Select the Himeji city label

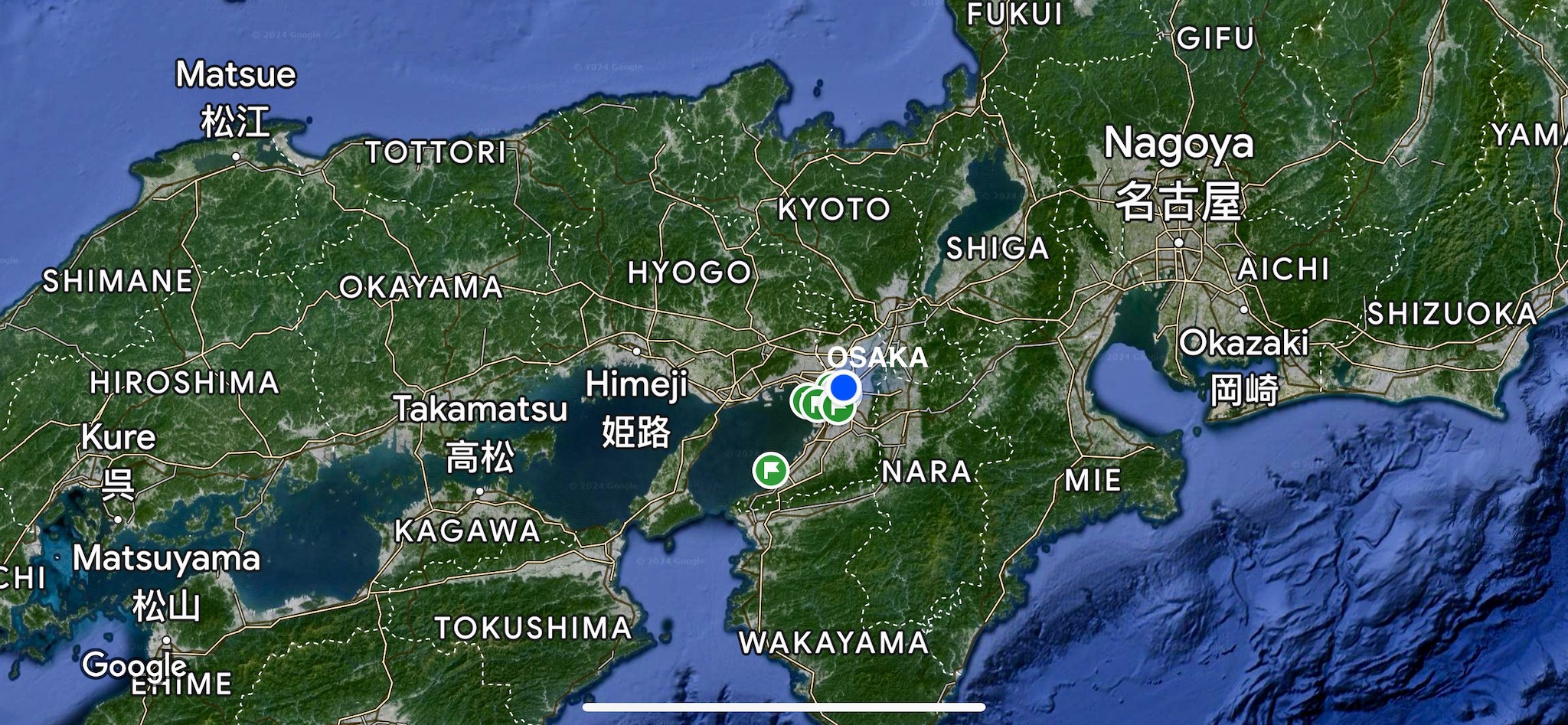[x=636, y=385]
